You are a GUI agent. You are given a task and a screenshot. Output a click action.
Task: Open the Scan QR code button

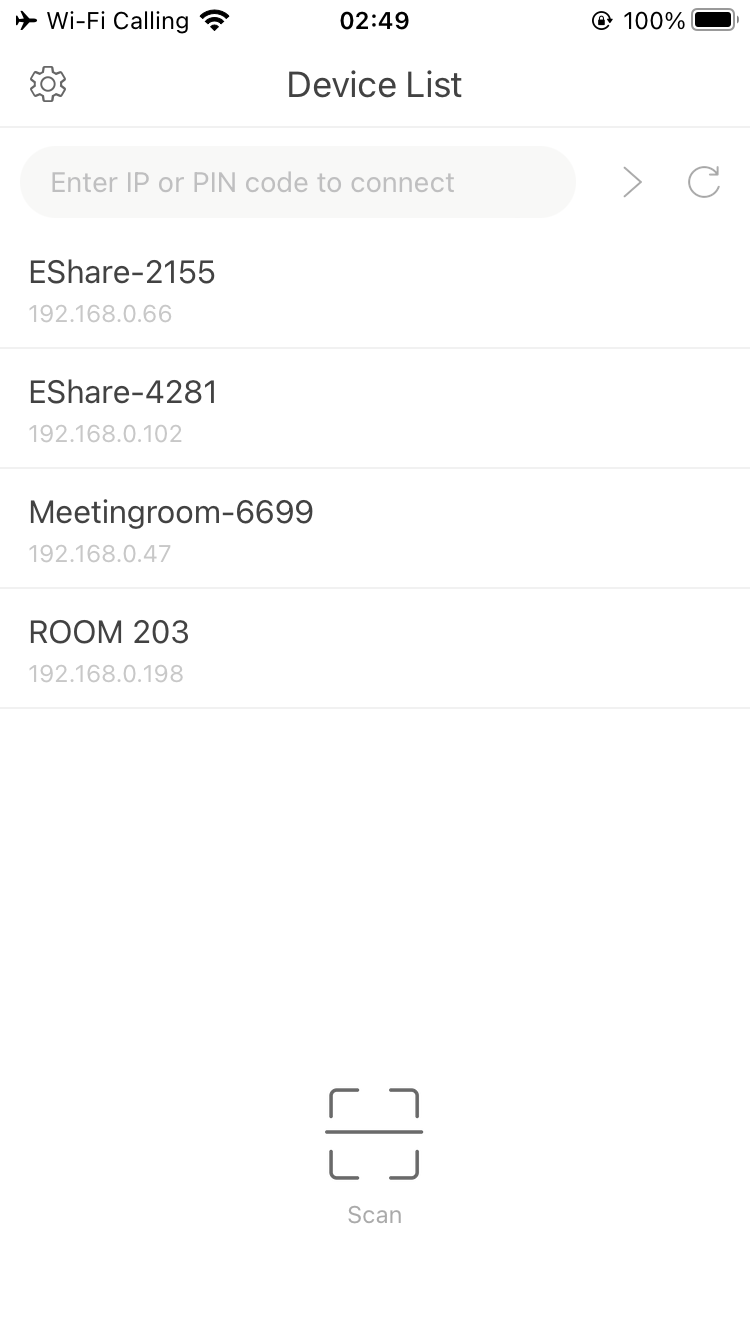pyautogui.click(x=374, y=1153)
